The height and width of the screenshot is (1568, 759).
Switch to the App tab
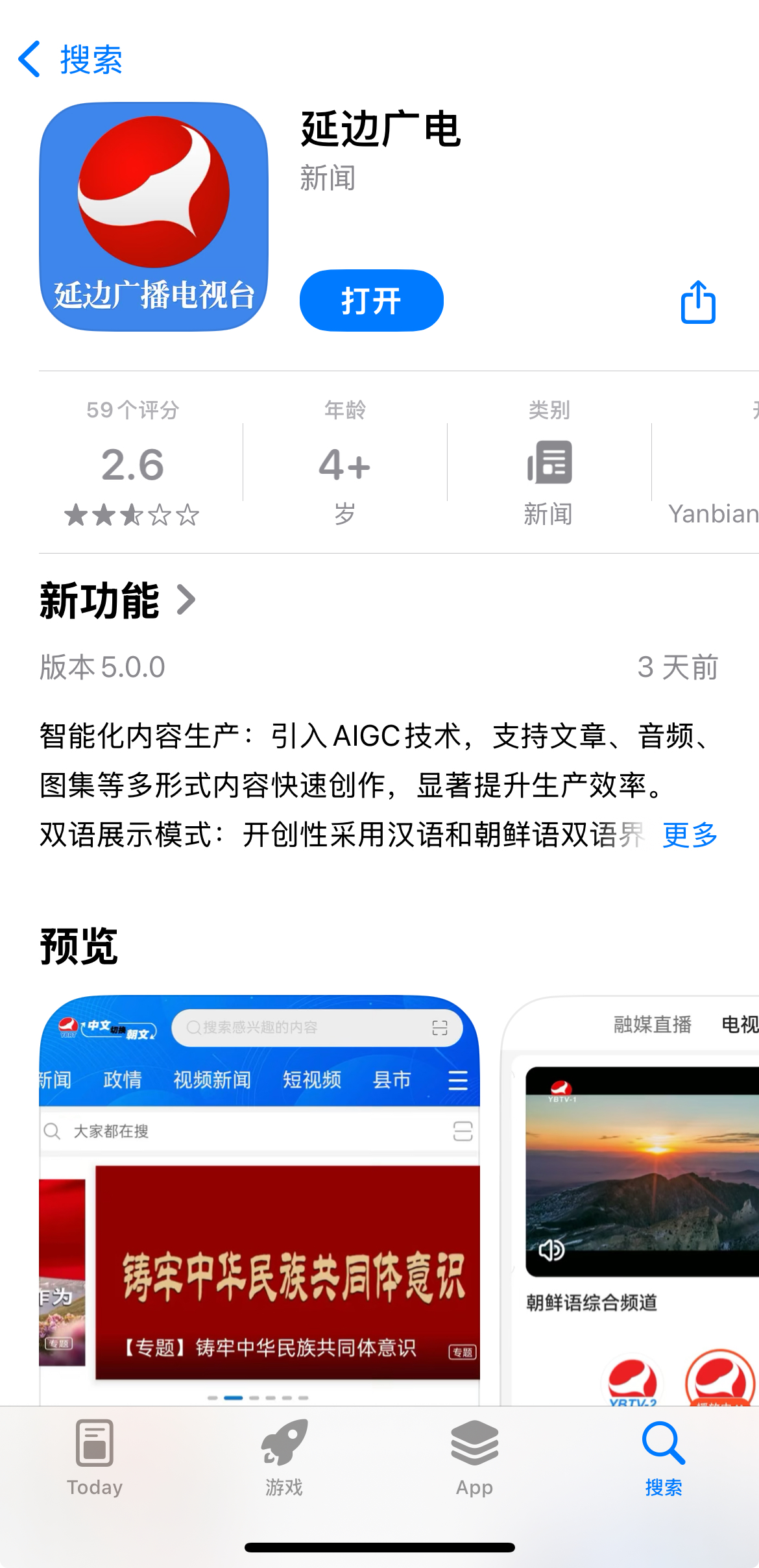[x=474, y=1458]
